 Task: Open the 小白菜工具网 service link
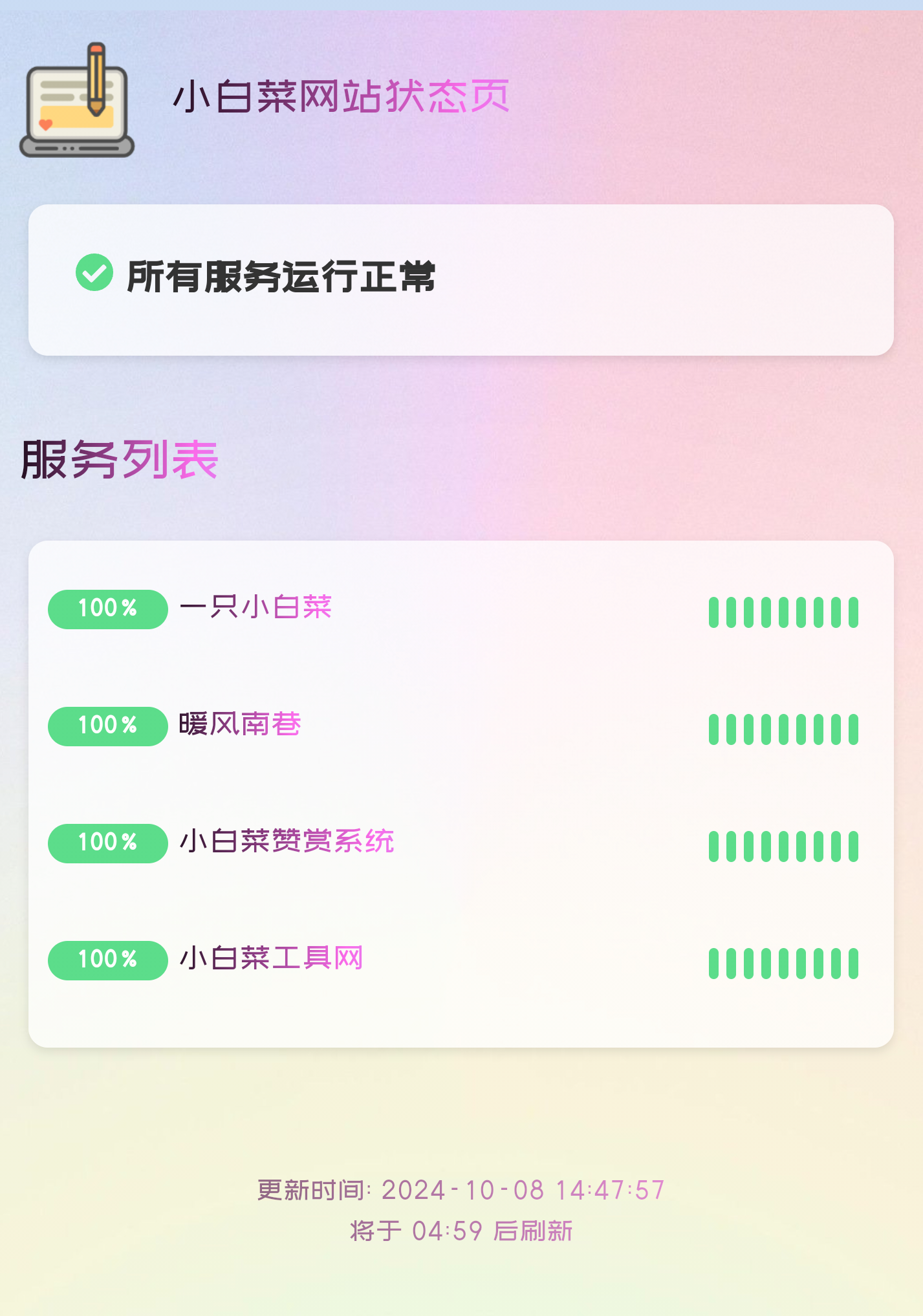(272, 960)
